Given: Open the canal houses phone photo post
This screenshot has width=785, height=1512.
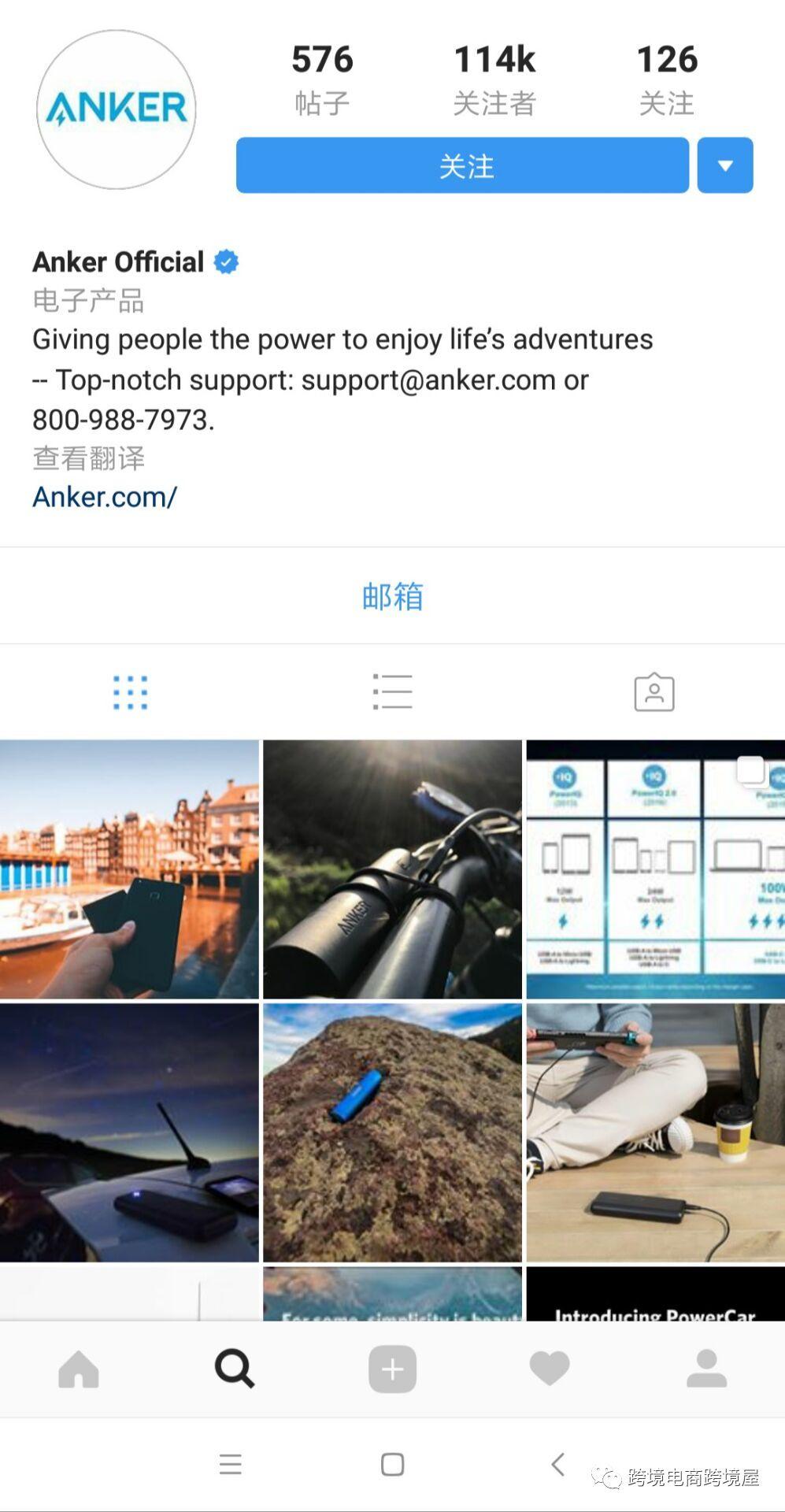Looking at the screenshot, I should click(129, 869).
